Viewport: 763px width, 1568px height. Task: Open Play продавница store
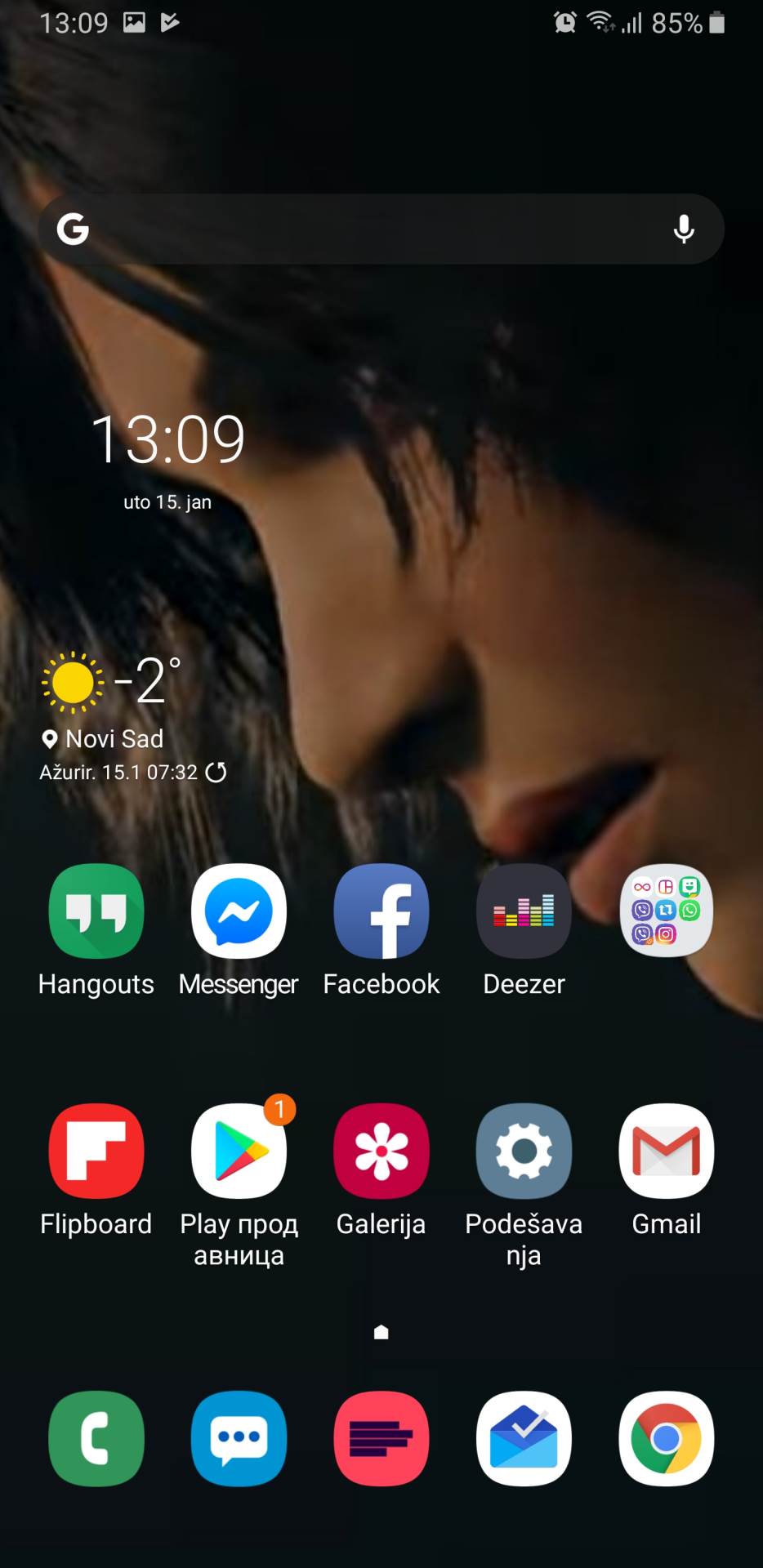[239, 1151]
